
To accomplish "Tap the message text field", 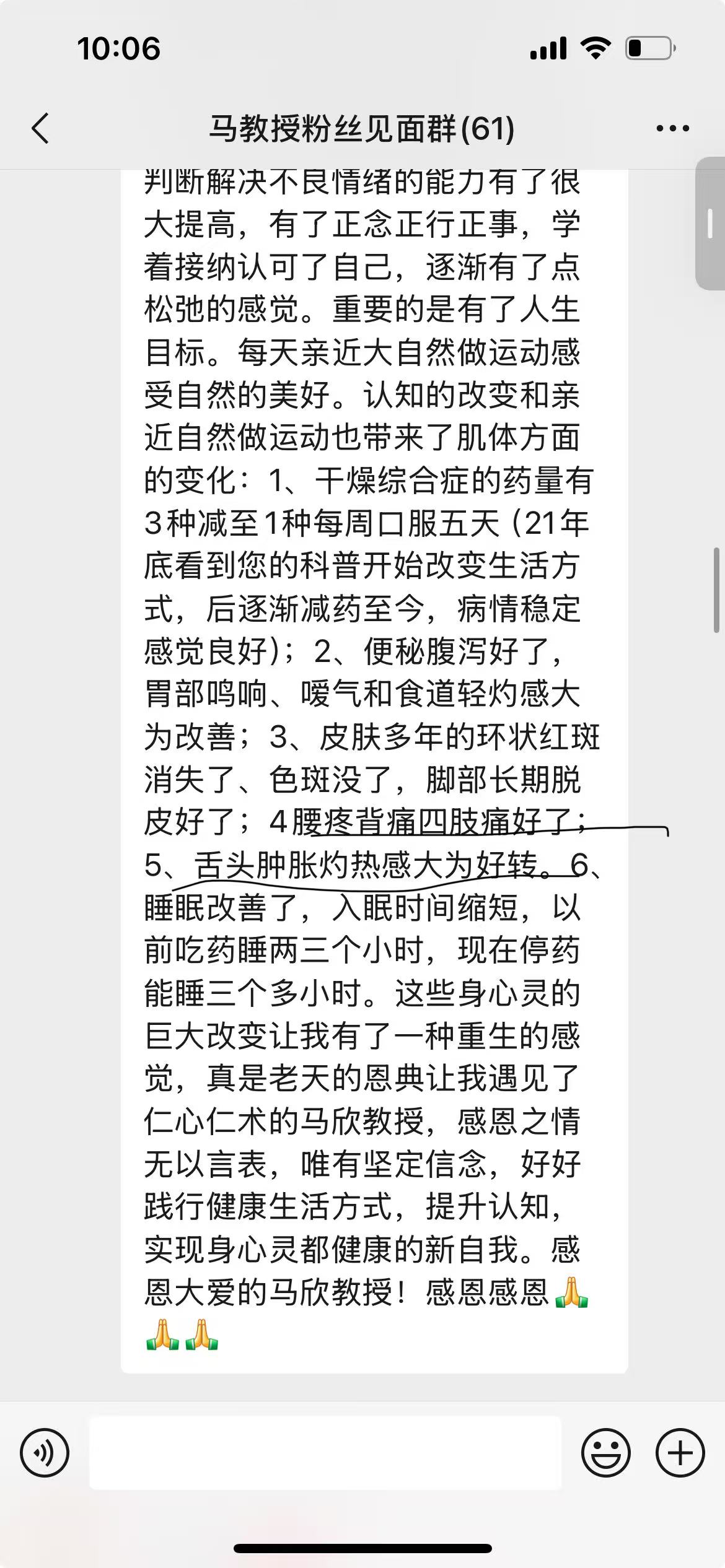I will tap(325, 1452).
